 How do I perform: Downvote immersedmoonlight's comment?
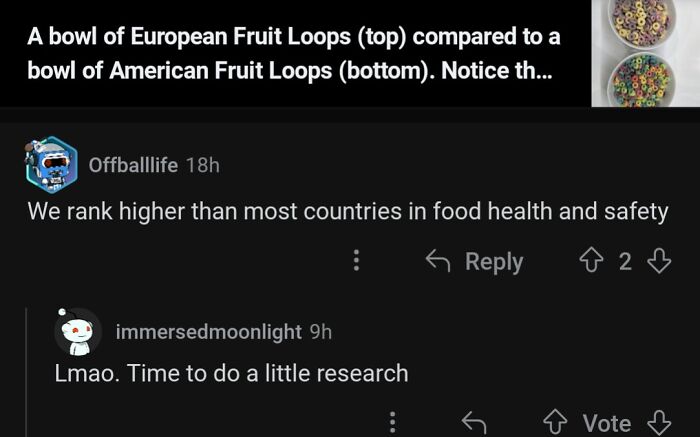659,422
